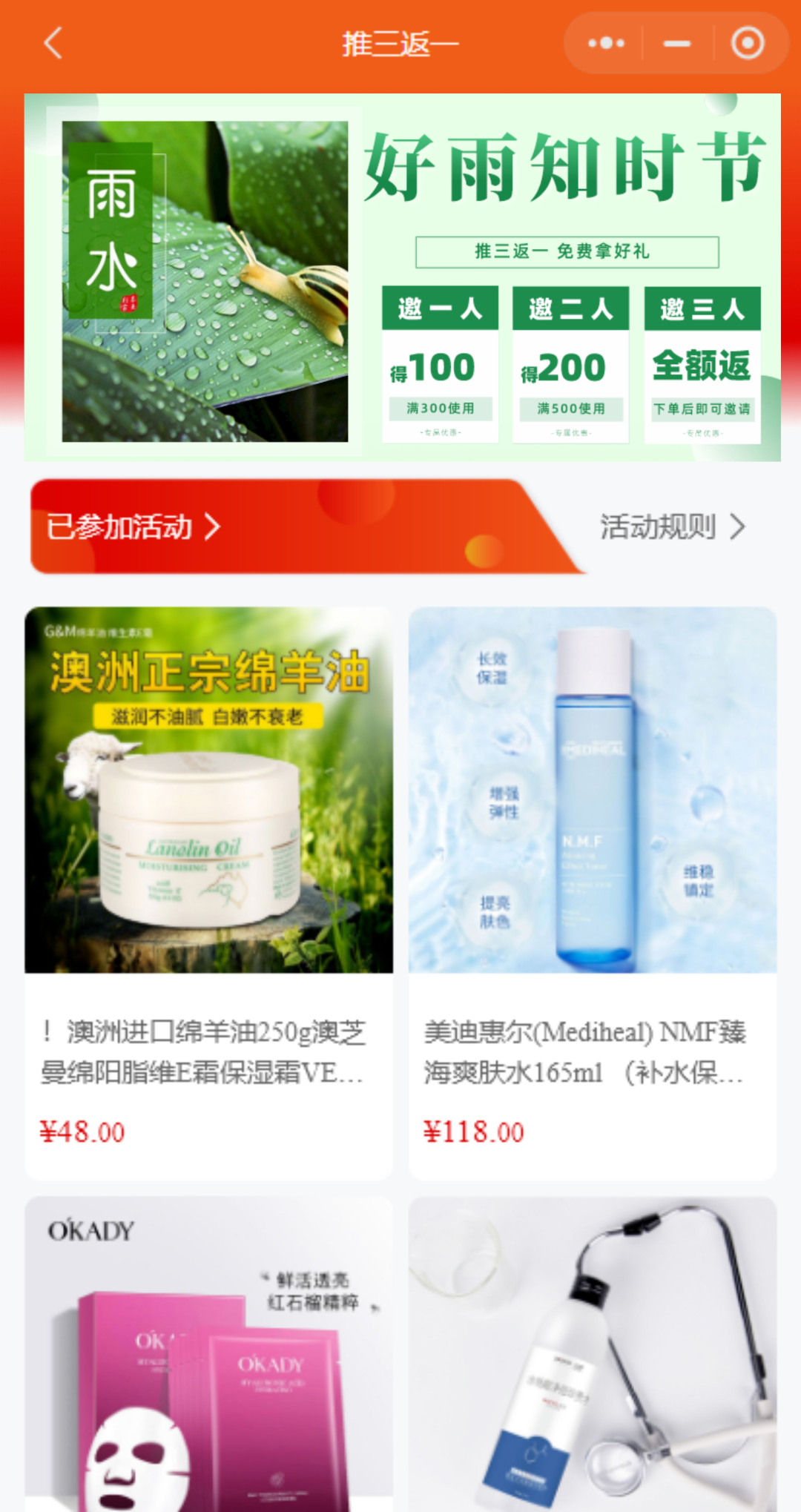Open the OKADY 红石榴精粹 mask product
The width and height of the screenshot is (801, 1512).
(x=208, y=1354)
